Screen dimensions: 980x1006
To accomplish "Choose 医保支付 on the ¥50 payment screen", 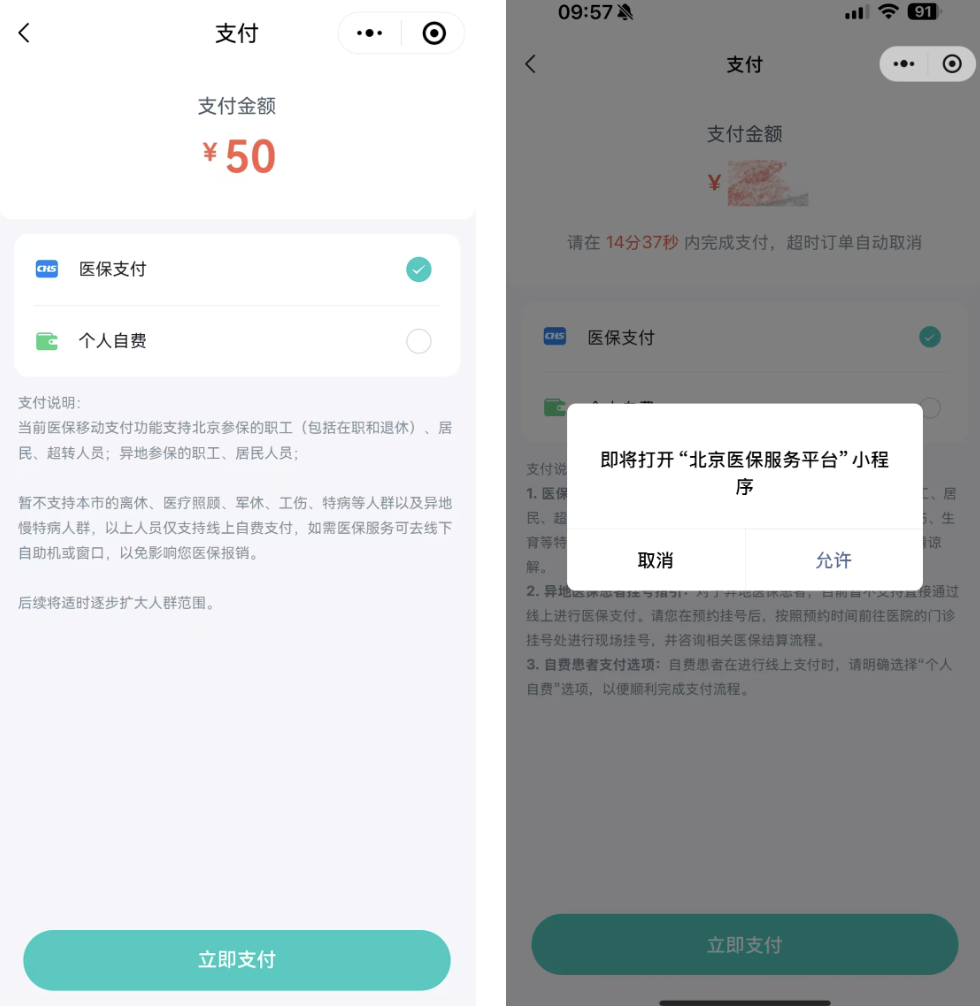I will (x=418, y=269).
